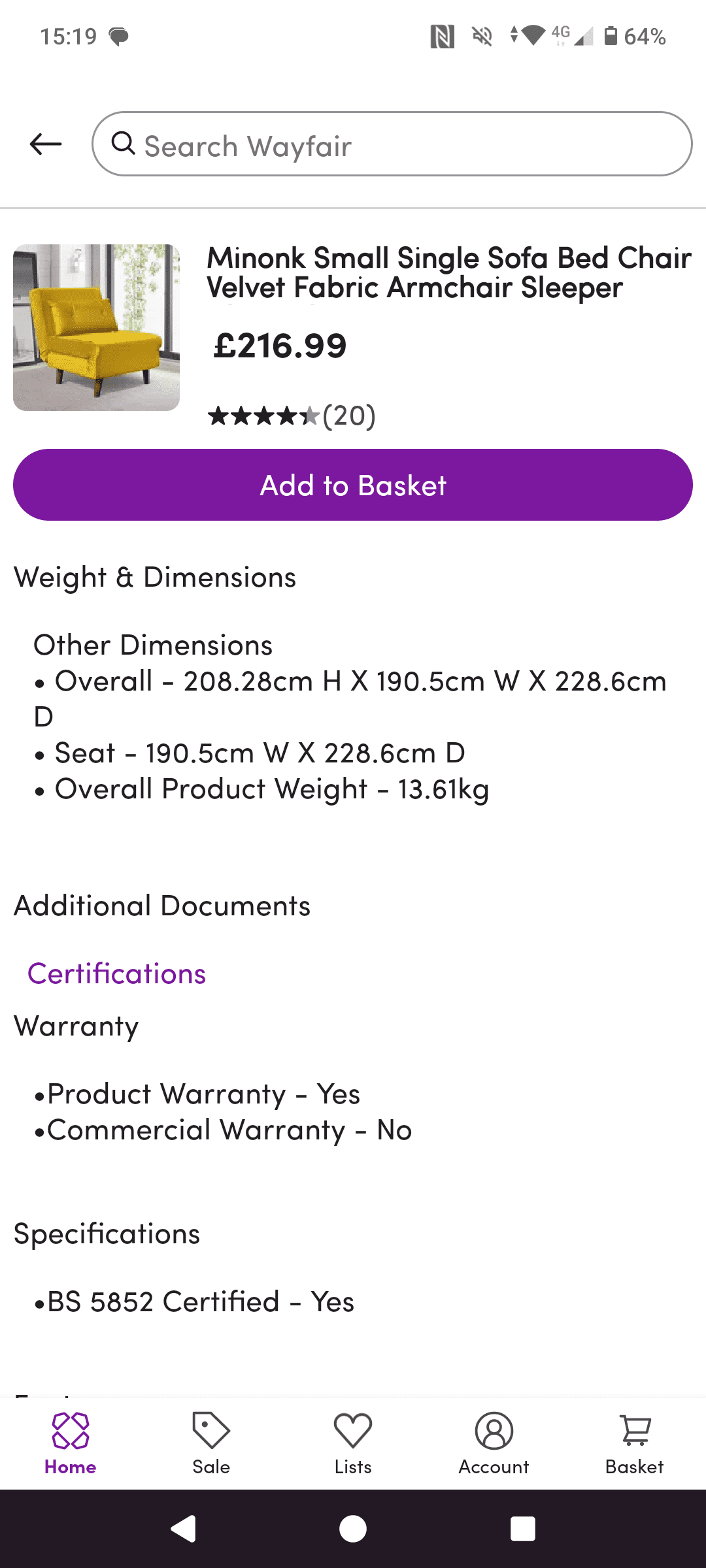Add the sofa bed chair to basket
This screenshot has width=706, height=1568.
[x=353, y=485]
